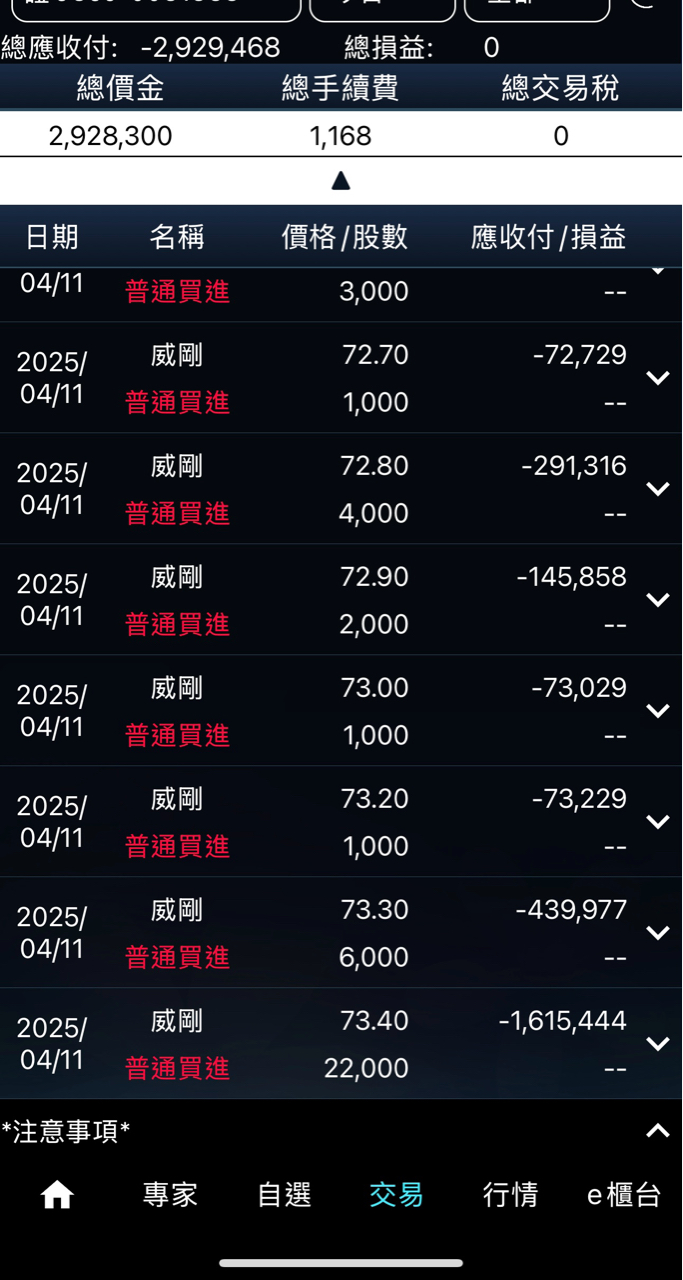The width and height of the screenshot is (683, 1280).
Task: Switch to the 行情 tab
Action: point(510,1194)
